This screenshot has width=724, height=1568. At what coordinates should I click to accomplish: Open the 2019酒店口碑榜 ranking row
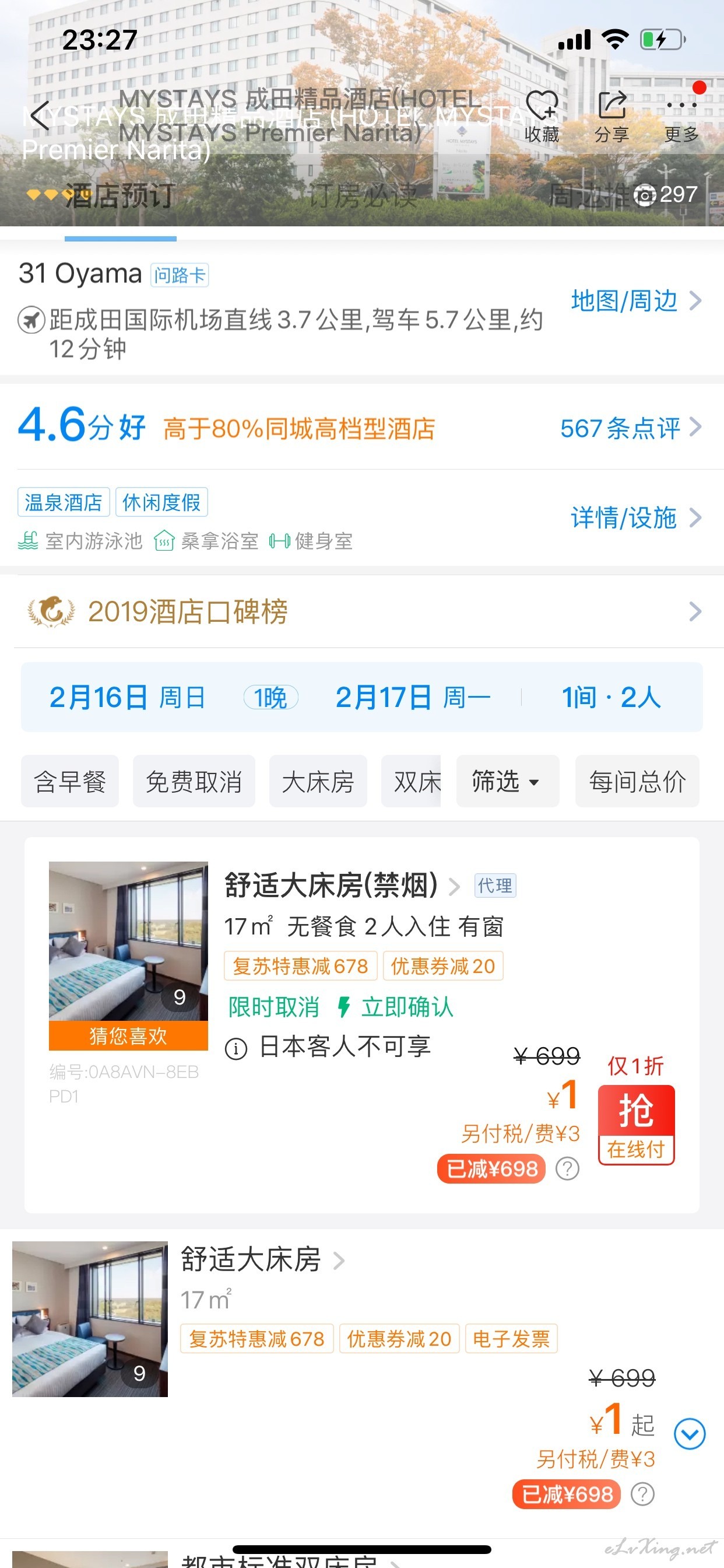362,611
